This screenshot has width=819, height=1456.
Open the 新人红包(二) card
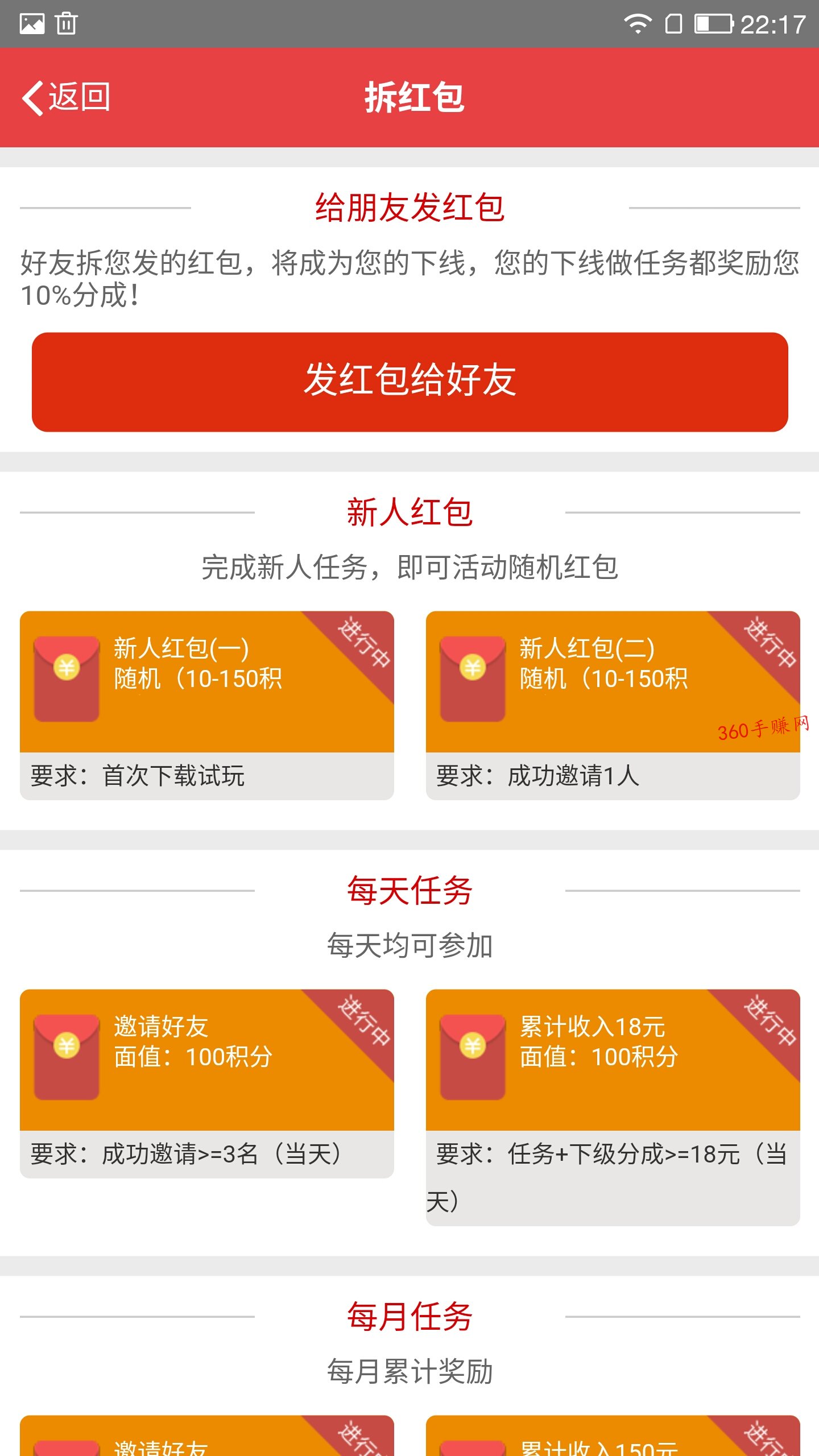click(613, 705)
